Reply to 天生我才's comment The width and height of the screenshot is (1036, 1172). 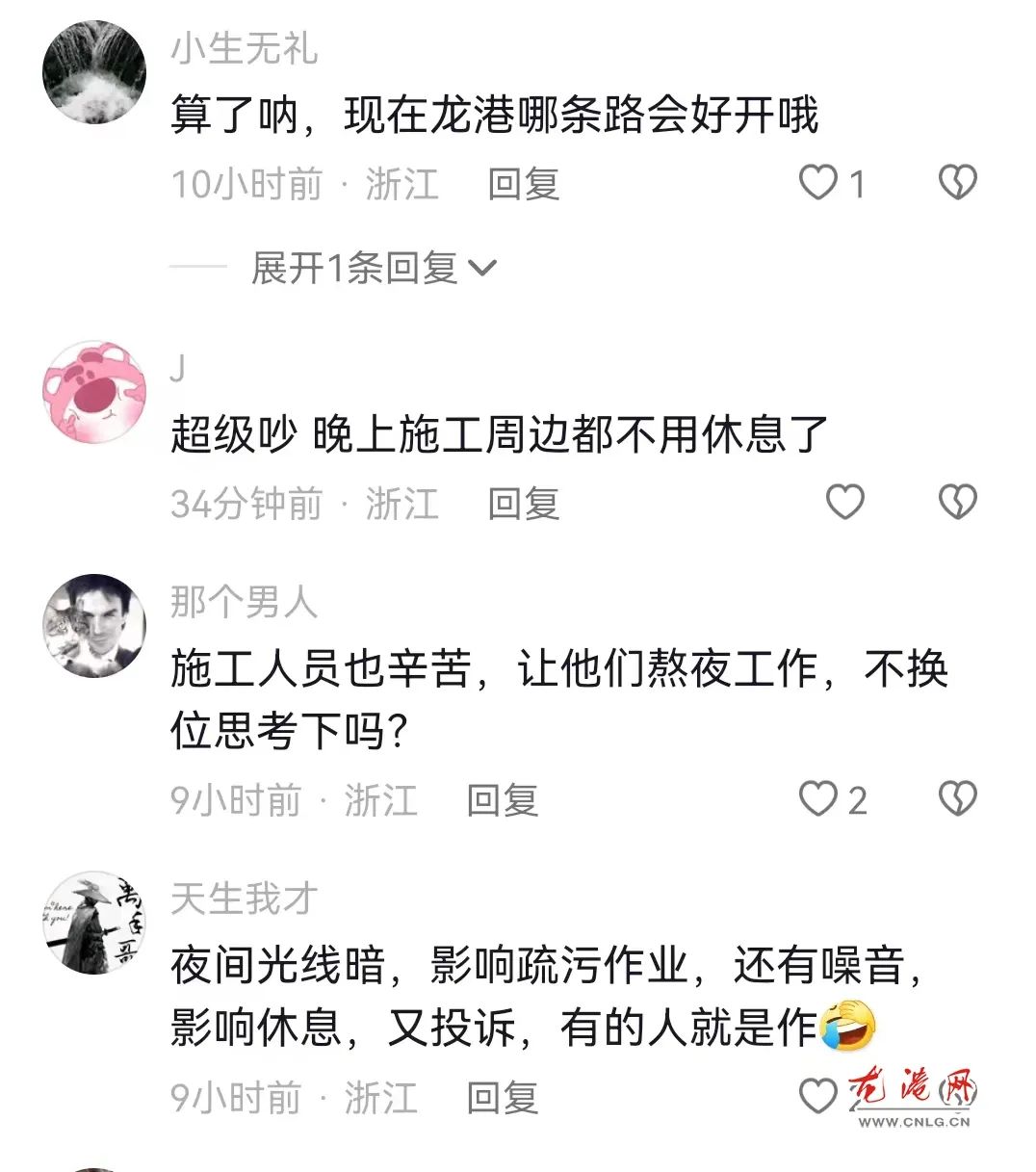(x=502, y=1098)
